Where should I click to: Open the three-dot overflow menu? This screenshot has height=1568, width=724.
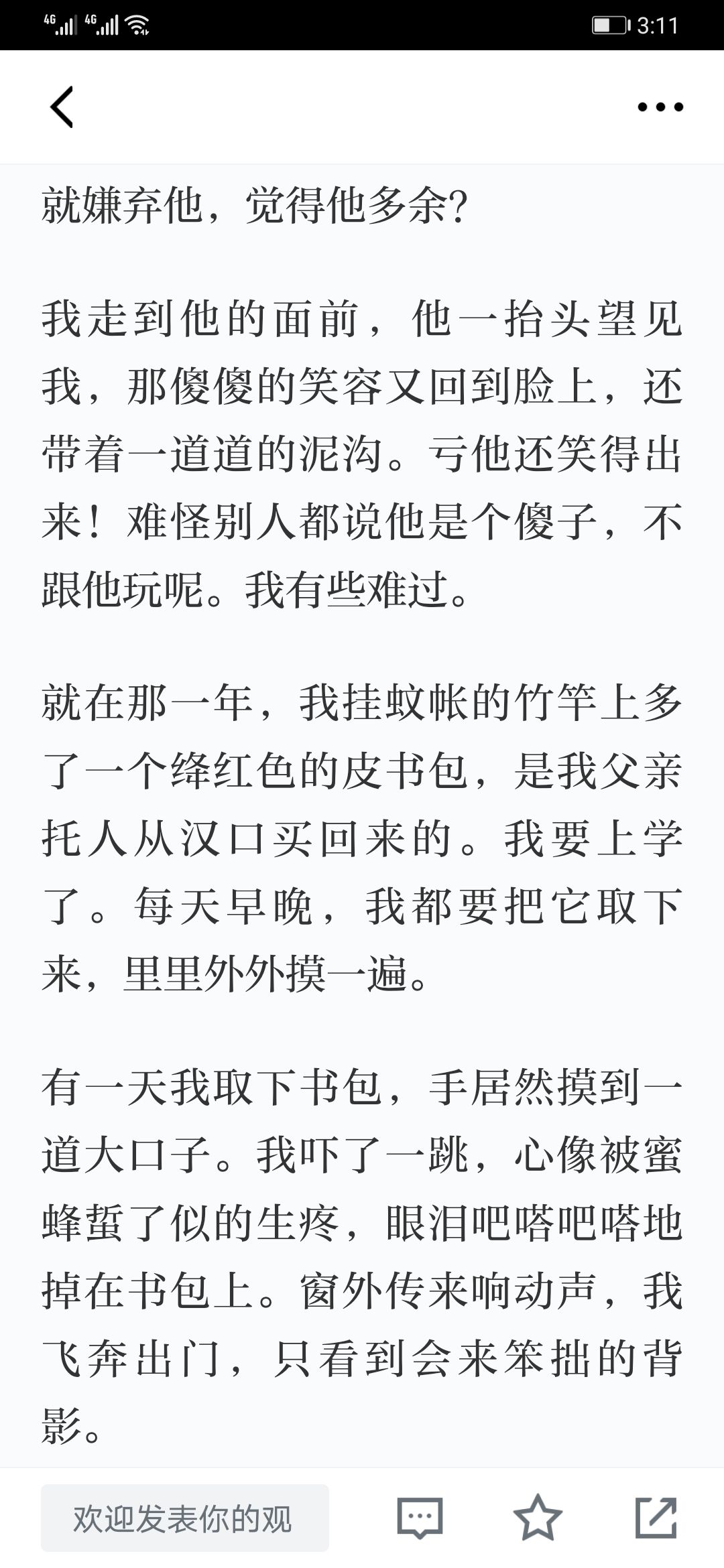click(660, 107)
